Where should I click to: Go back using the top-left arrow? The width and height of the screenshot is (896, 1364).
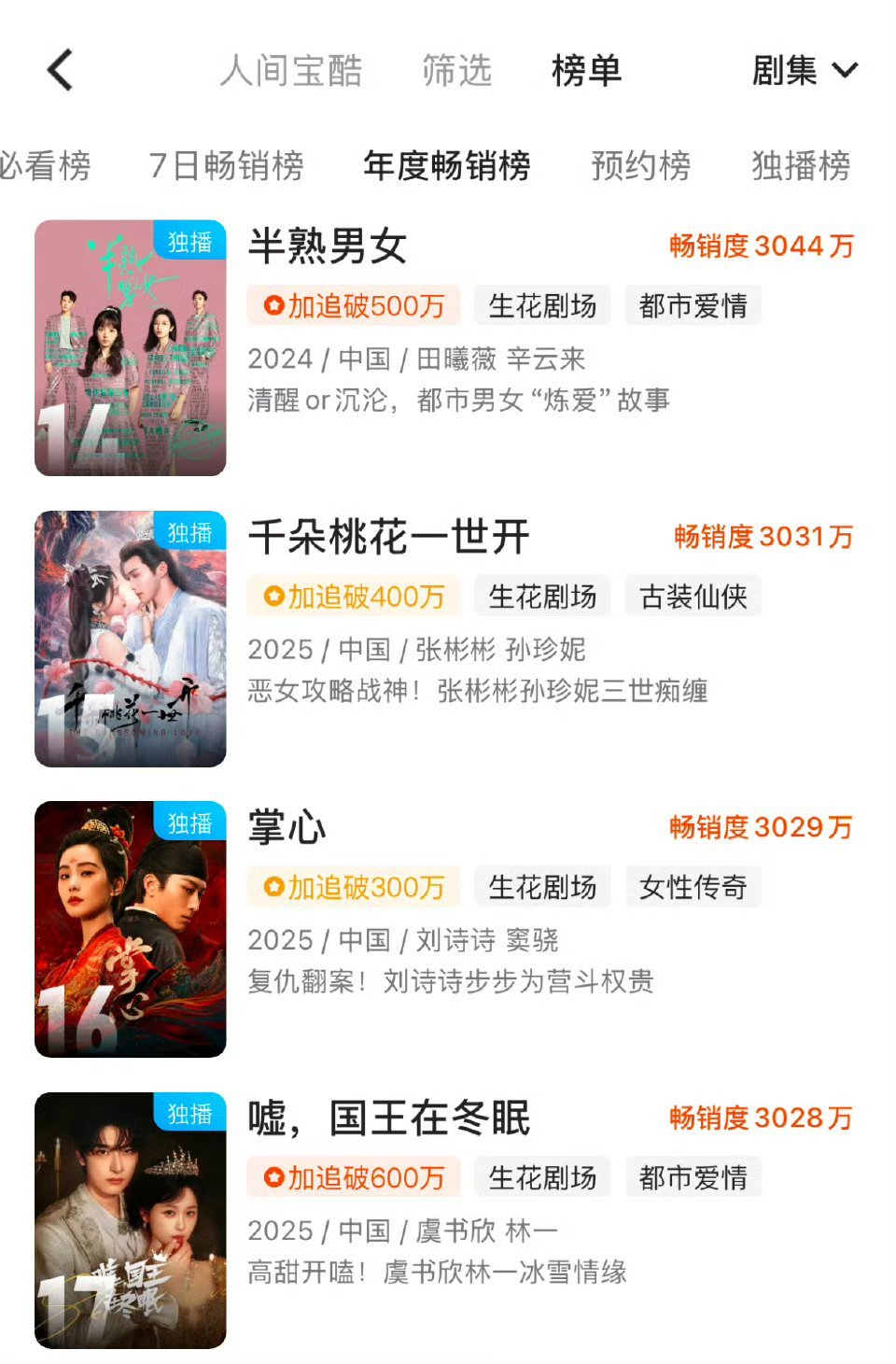pyautogui.click(x=61, y=70)
